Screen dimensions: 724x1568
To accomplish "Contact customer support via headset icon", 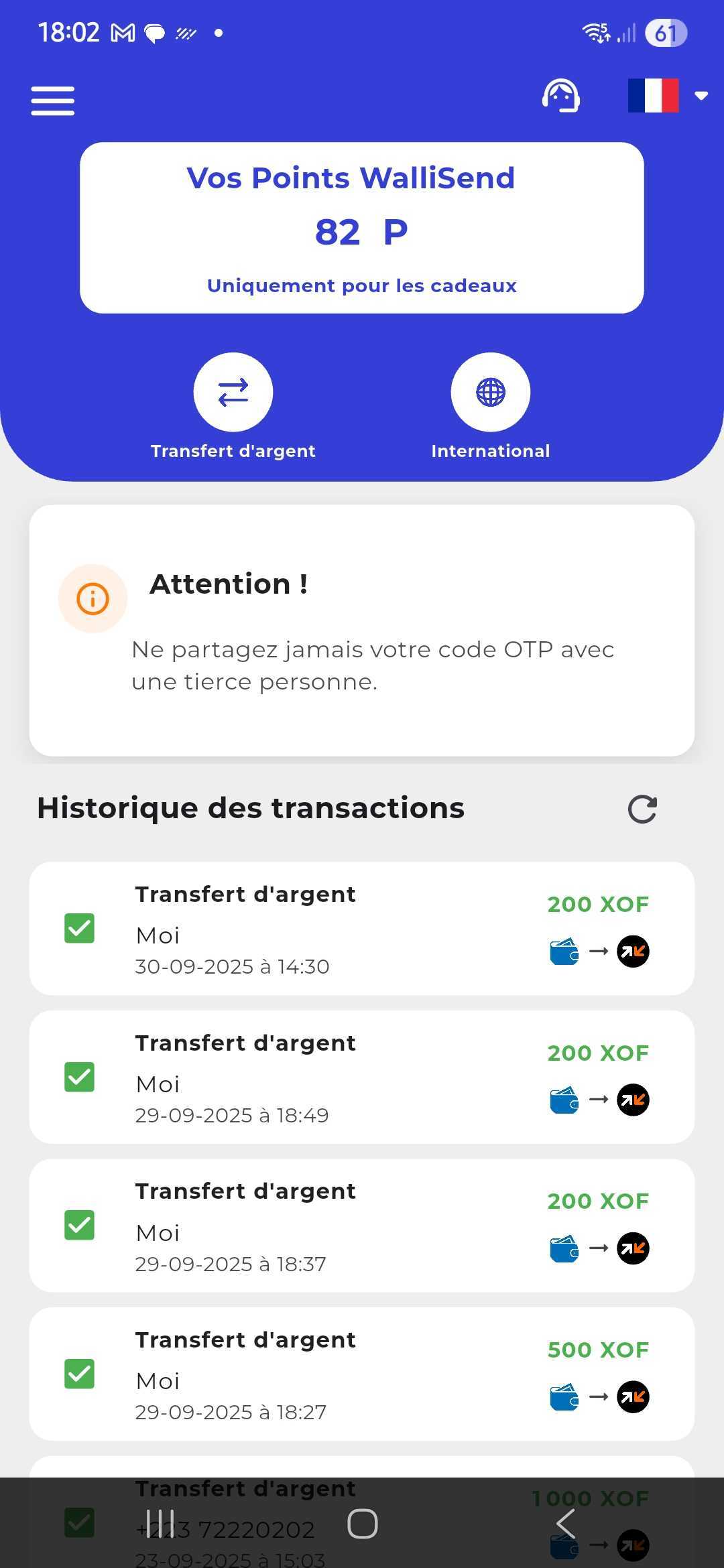I will [x=560, y=94].
